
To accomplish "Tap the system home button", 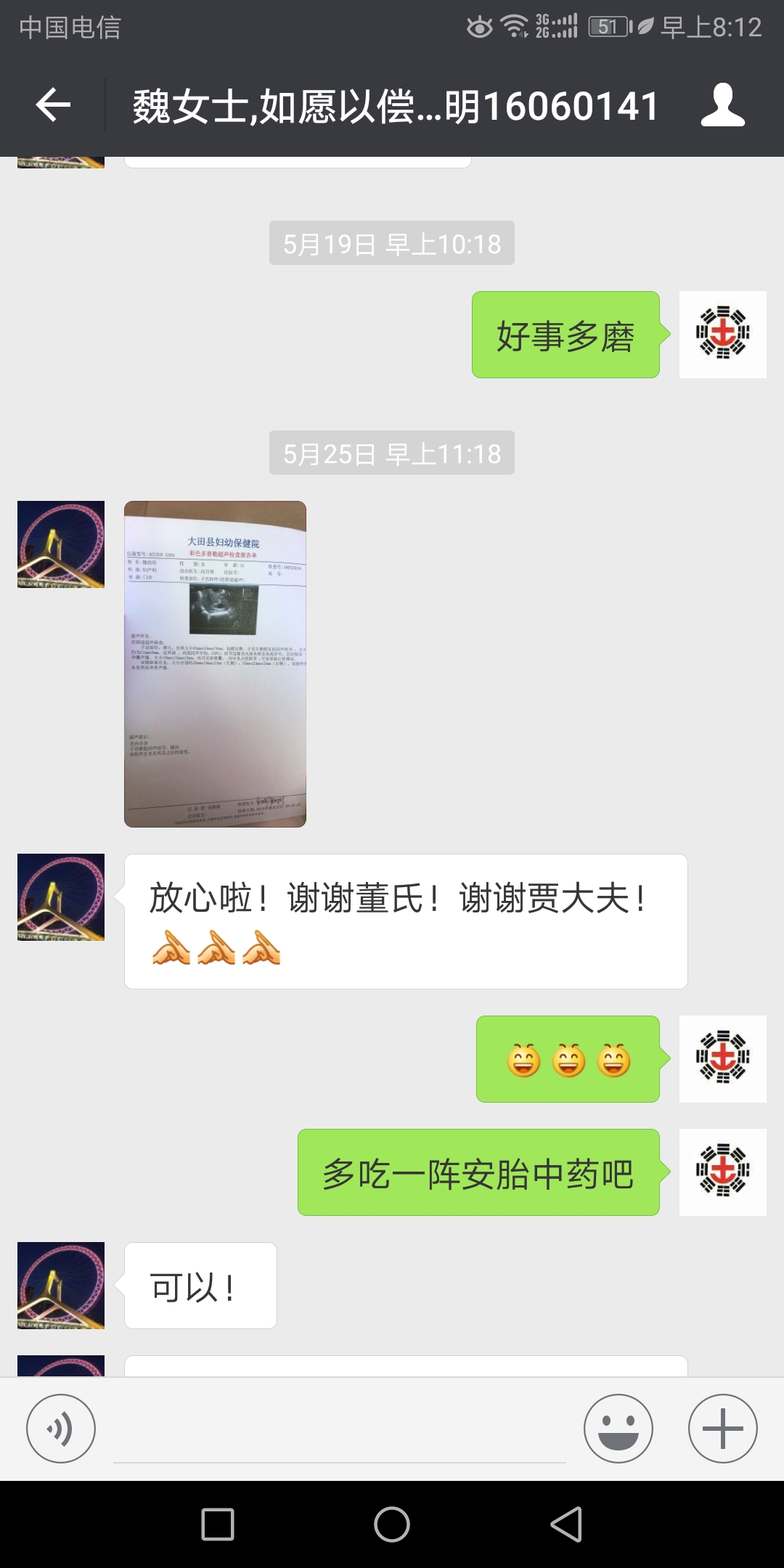I will (x=392, y=1524).
